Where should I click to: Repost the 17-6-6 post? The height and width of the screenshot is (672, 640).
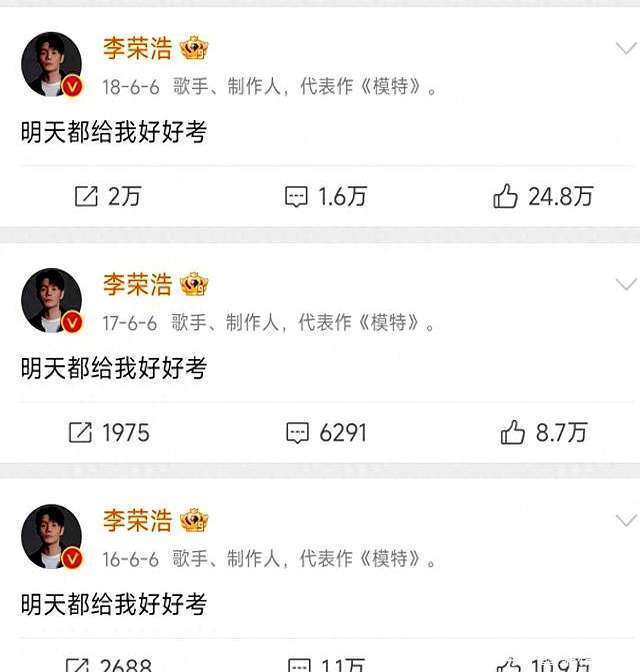coord(108,432)
